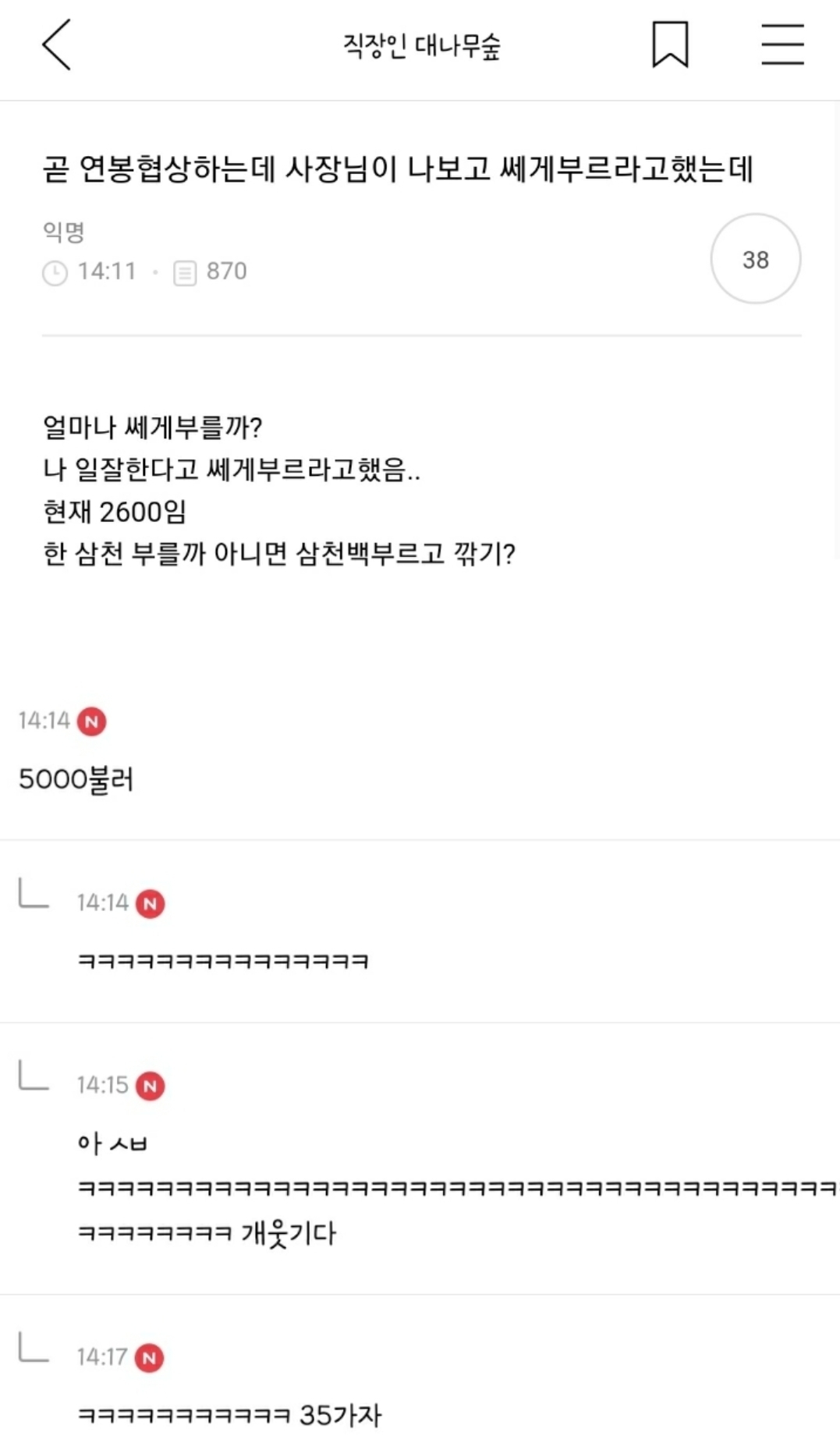Viewport: 840px width, 1450px height.
Task: Open the hamburger menu
Action: [x=782, y=44]
